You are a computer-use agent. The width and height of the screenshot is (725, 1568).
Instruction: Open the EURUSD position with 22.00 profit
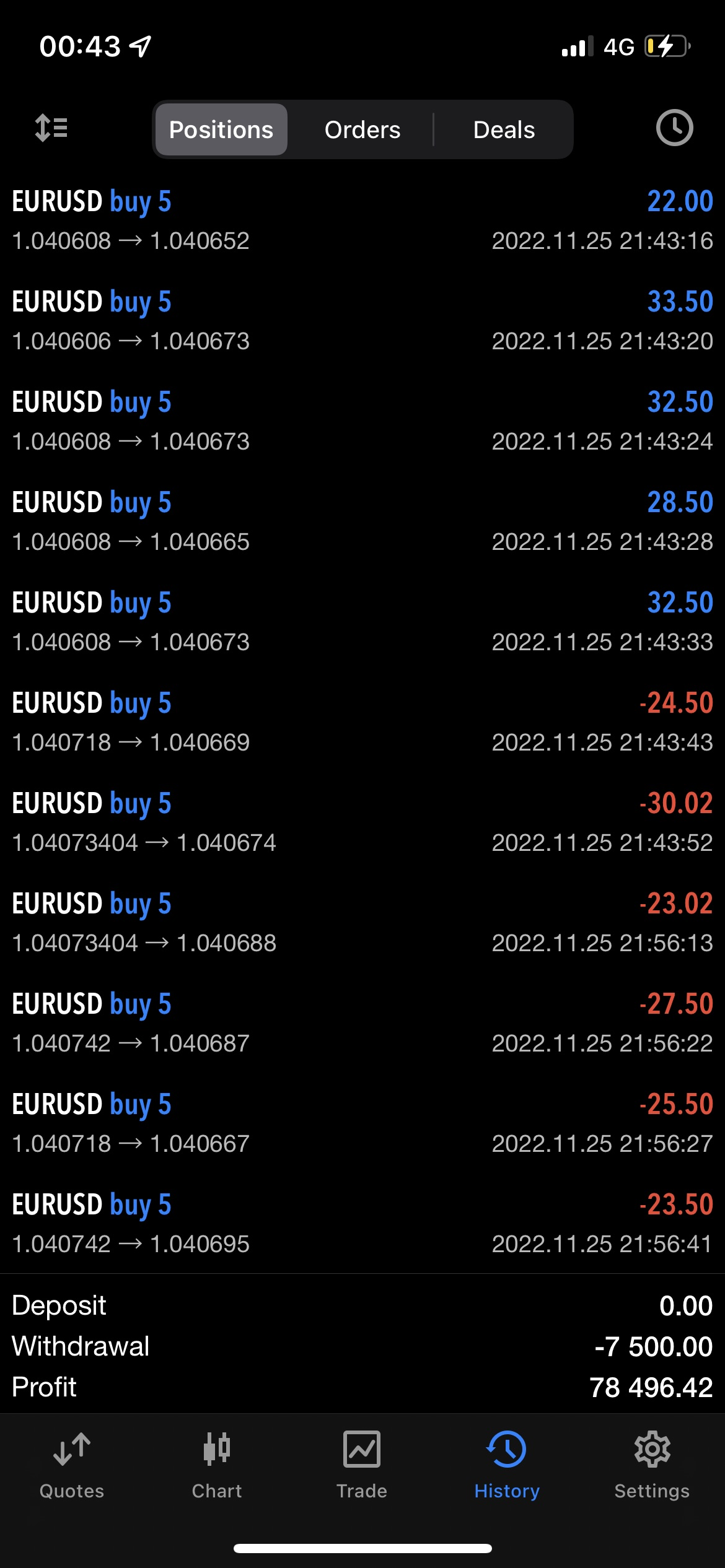click(362, 220)
